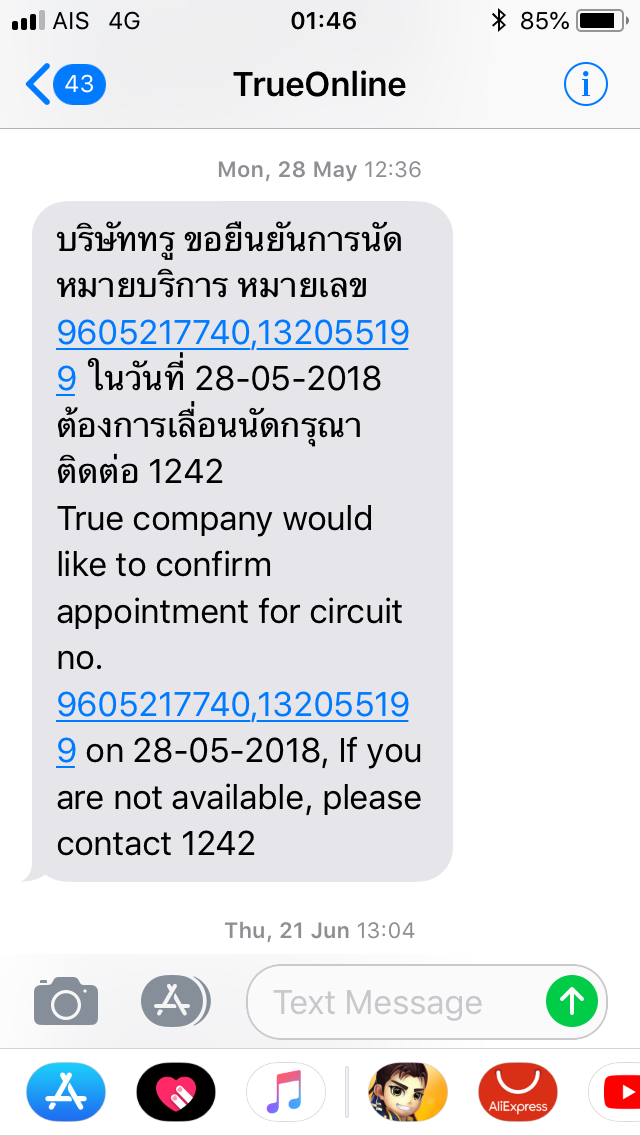Tap the circuit number link in Thai text
Screen dimensions: 640x1136
233,355
